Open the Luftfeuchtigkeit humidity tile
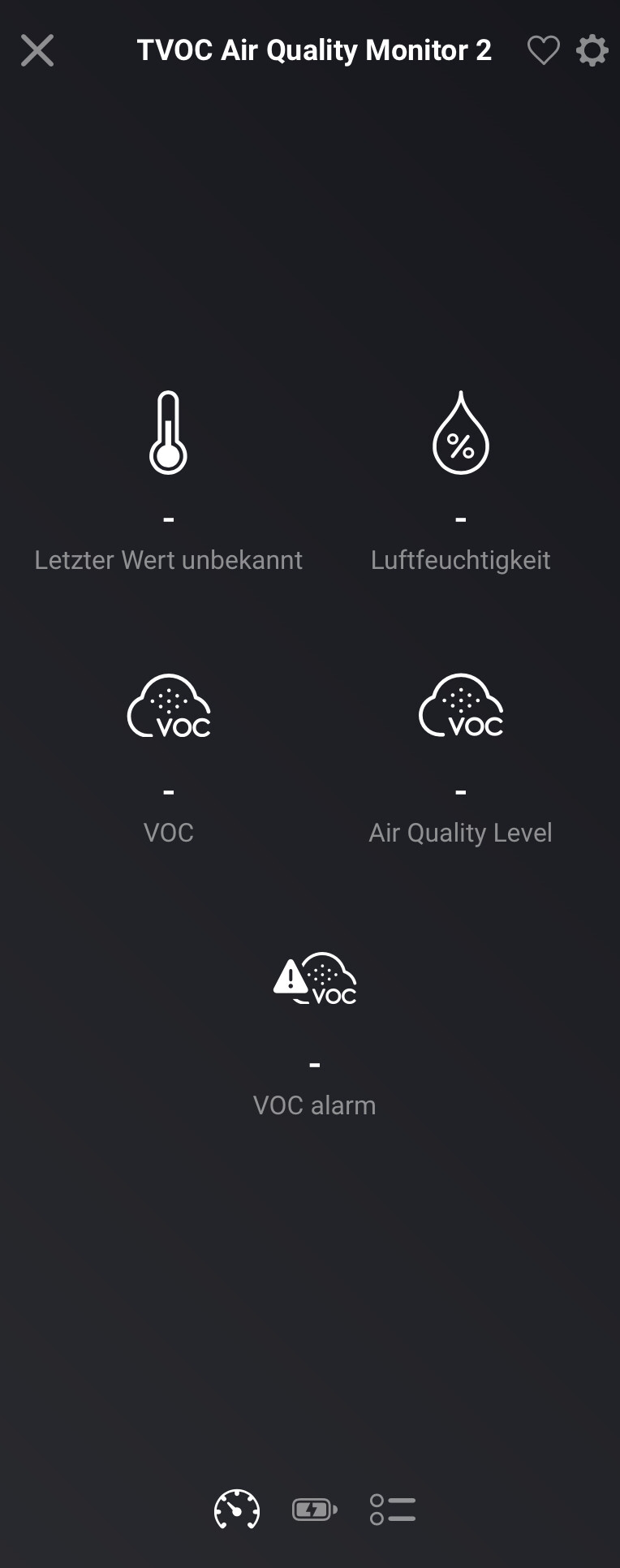Image resolution: width=620 pixels, height=1568 pixels. (x=460, y=479)
